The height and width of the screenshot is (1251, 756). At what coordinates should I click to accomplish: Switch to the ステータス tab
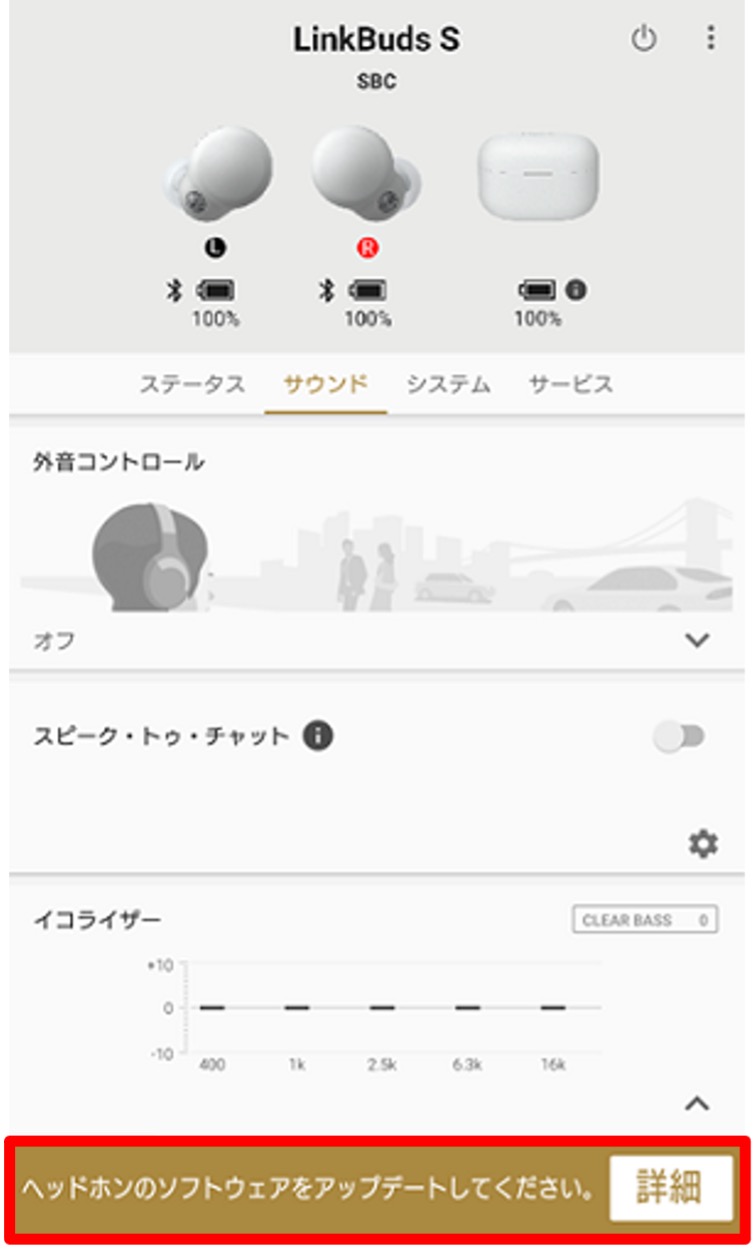(x=192, y=384)
